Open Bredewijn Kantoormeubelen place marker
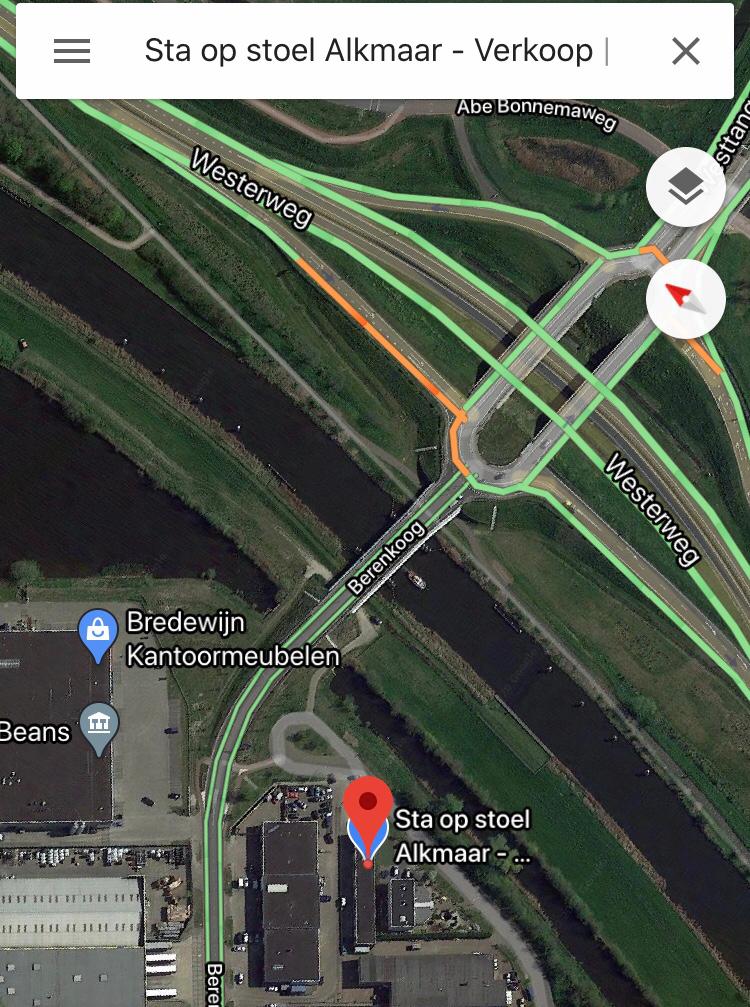Screen dimensions: 750x1007 point(98,633)
